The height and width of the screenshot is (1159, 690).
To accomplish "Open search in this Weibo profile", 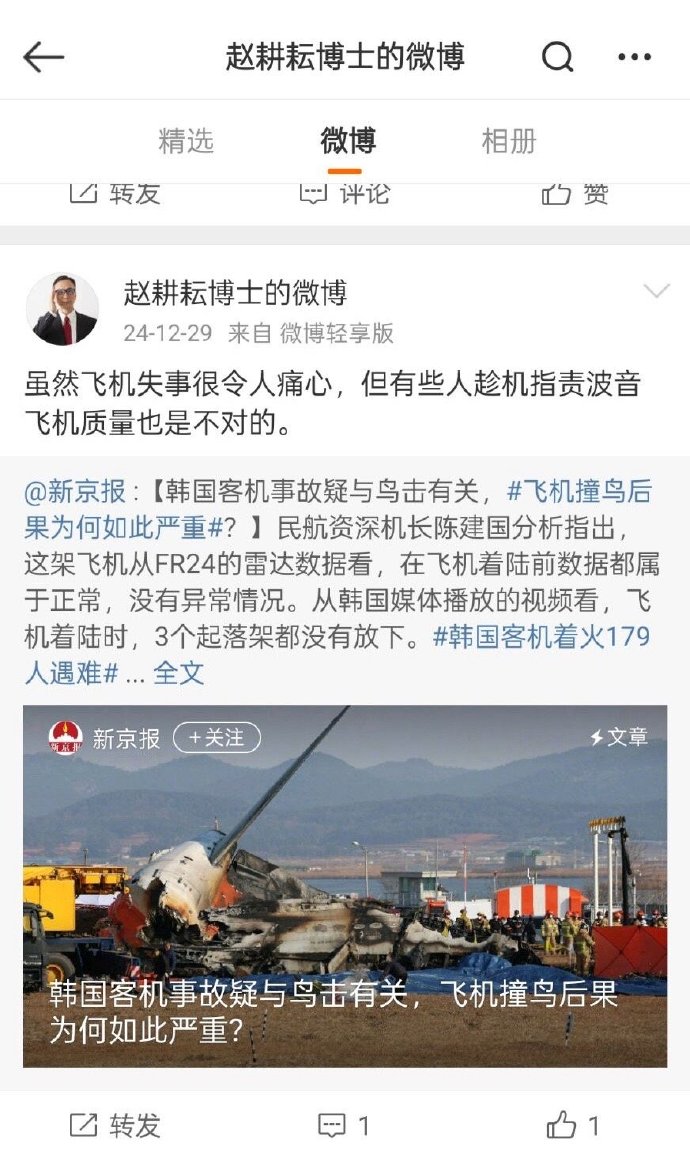I will tap(557, 58).
